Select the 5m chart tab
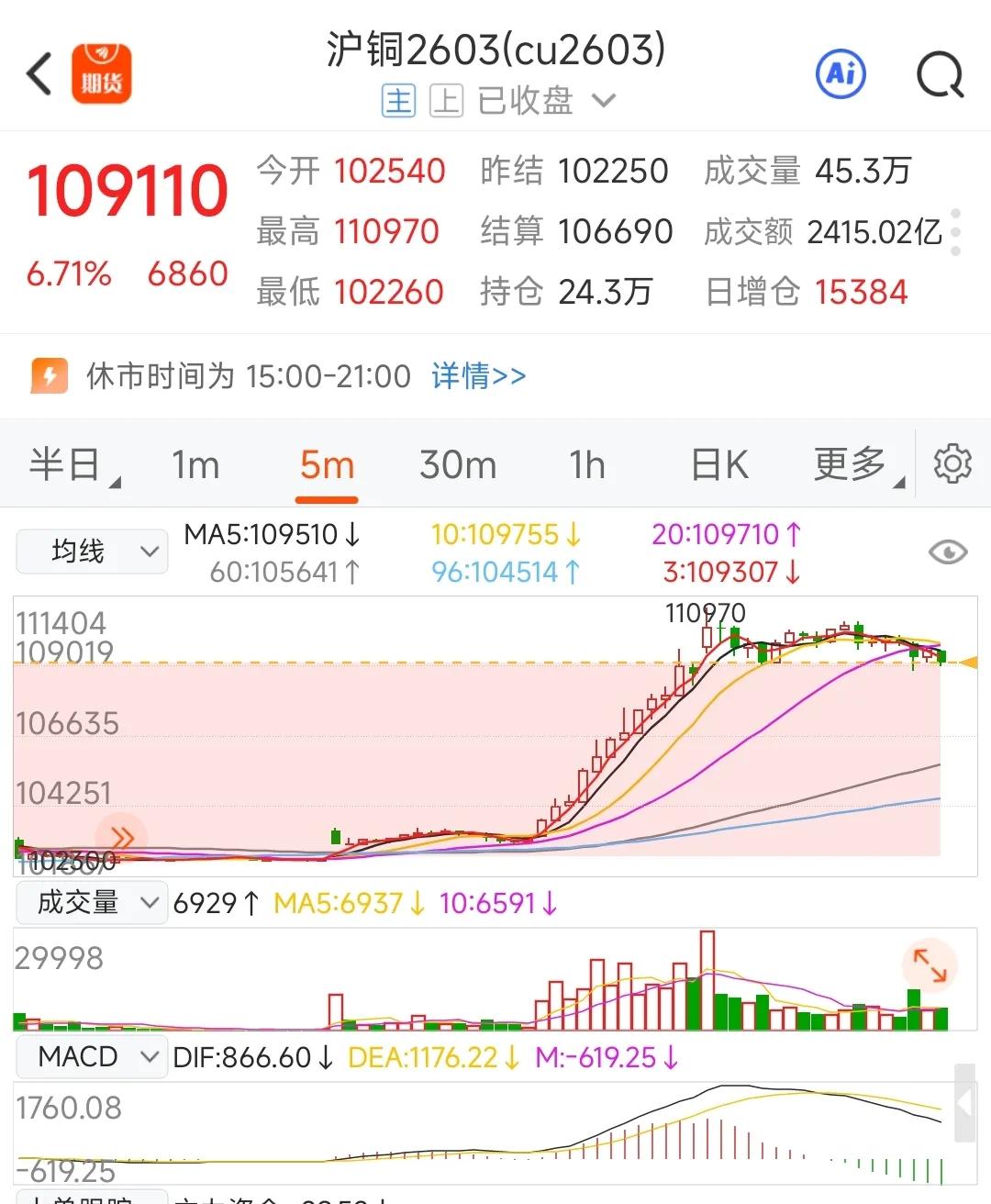Image resolution: width=991 pixels, height=1204 pixels. 327,465
